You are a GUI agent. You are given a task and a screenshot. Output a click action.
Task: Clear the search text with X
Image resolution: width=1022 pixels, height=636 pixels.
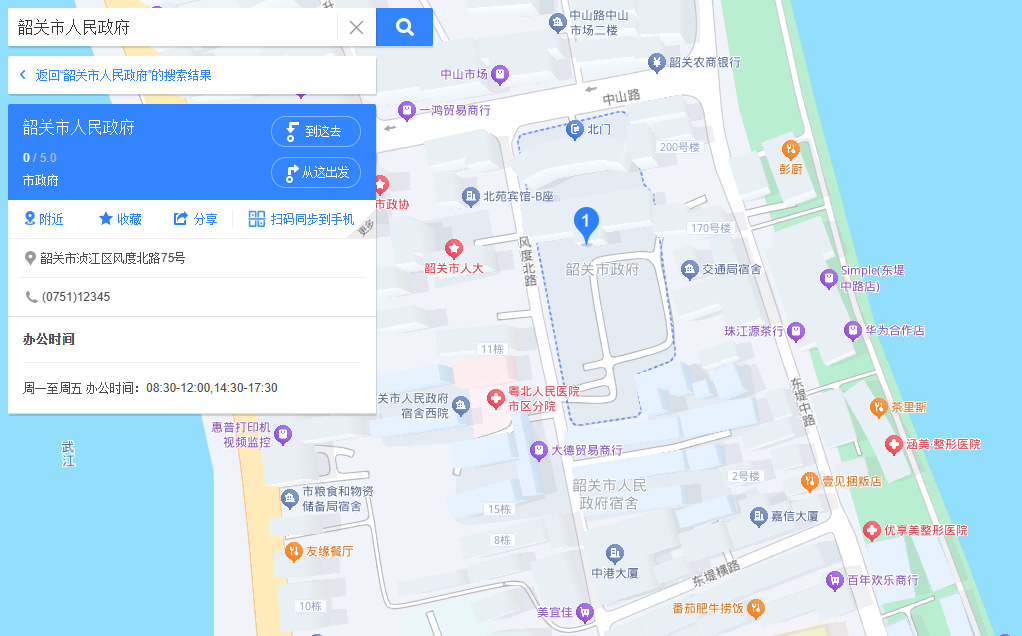(x=356, y=27)
